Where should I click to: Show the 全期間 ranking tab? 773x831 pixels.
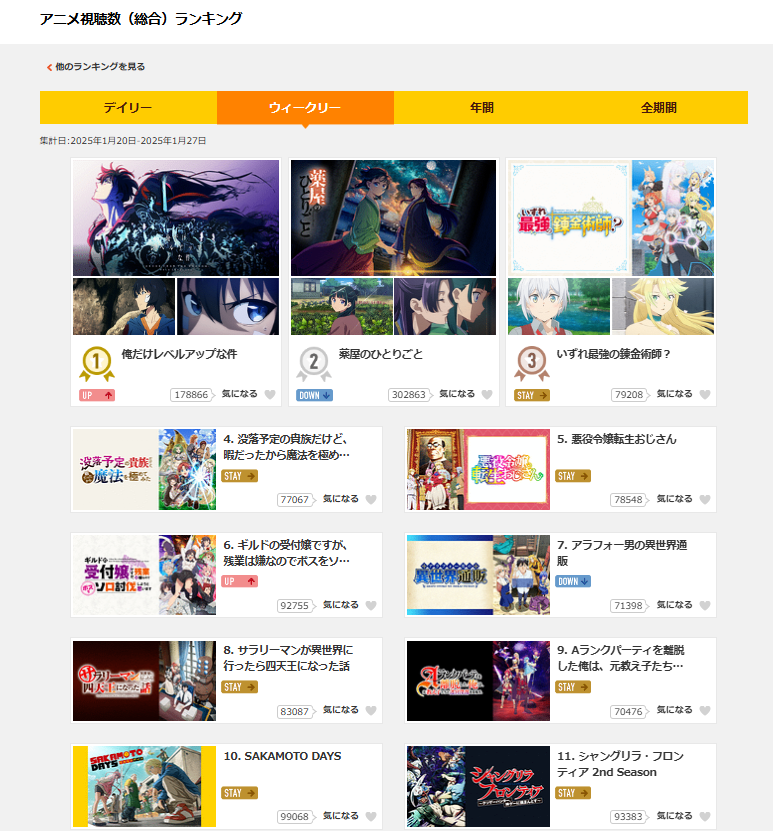[x=659, y=108]
